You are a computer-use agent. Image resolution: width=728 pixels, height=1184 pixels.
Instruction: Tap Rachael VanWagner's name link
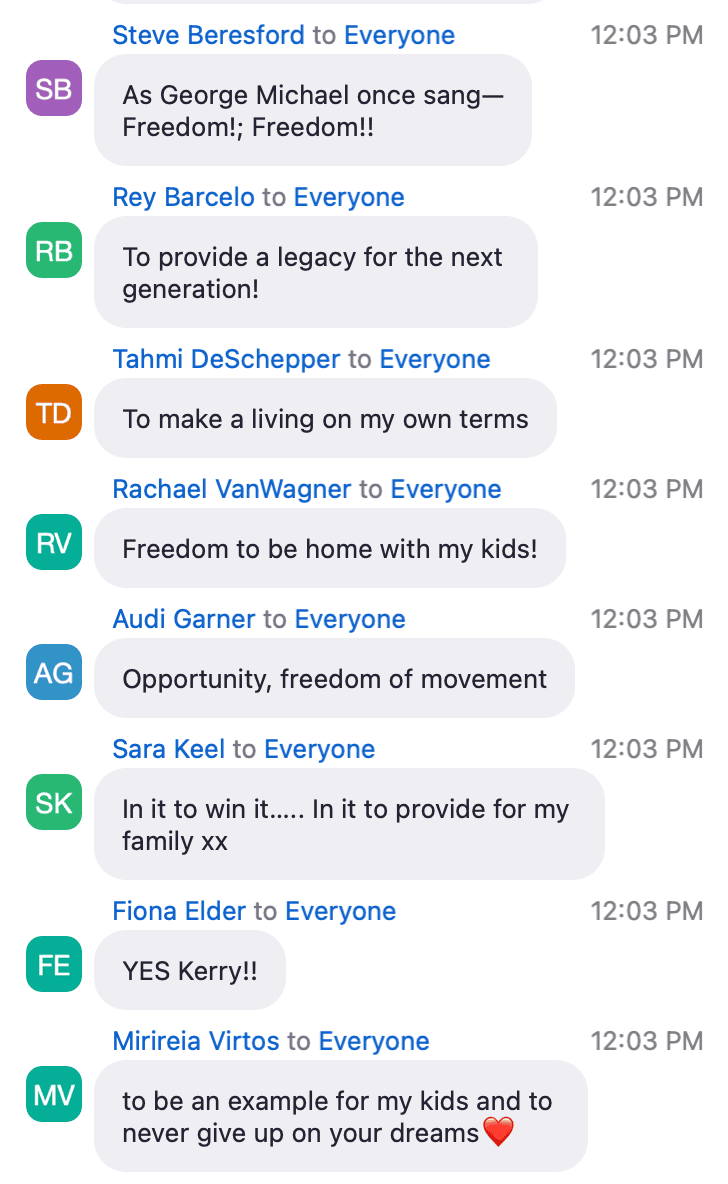pyautogui.click(x=232, y=489)
